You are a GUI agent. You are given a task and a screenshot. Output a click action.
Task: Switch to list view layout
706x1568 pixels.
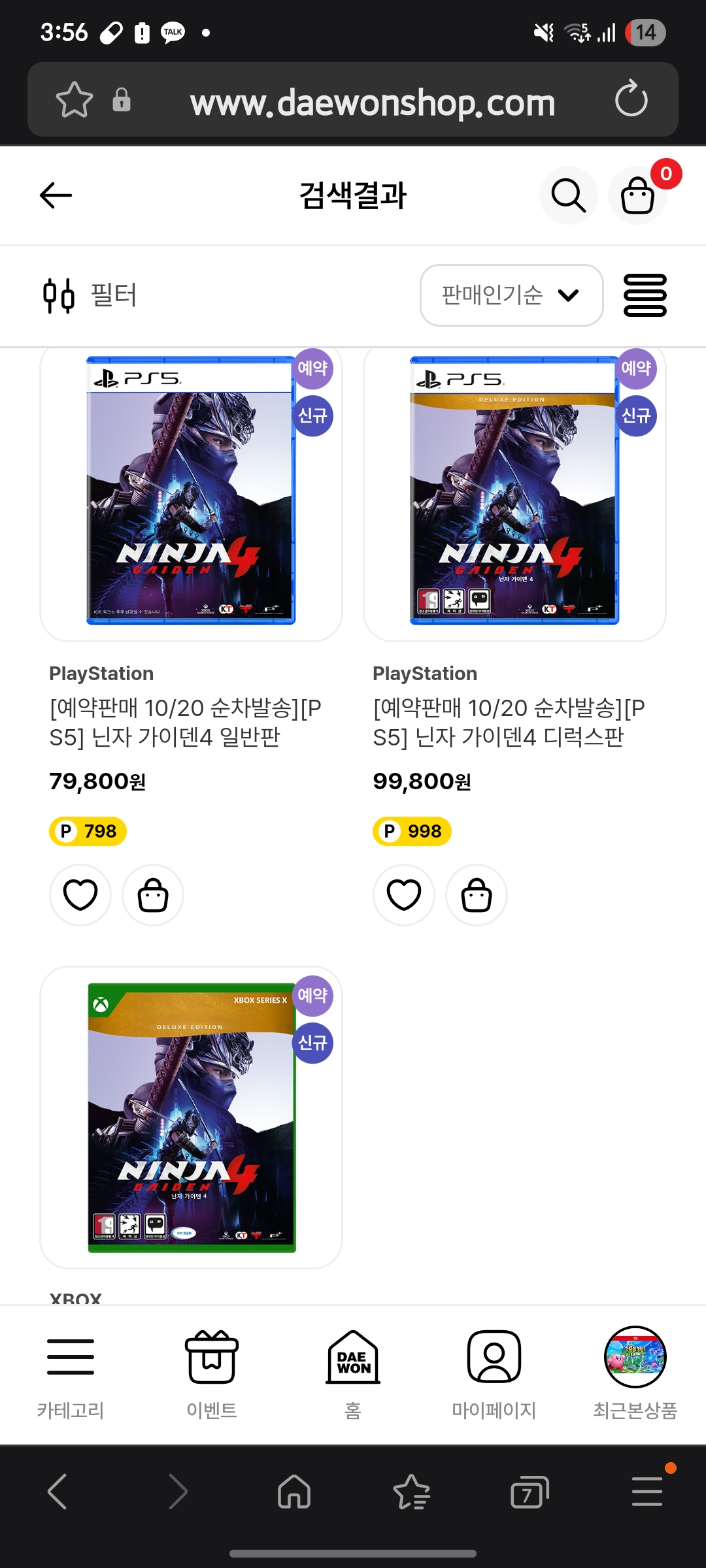645,295
